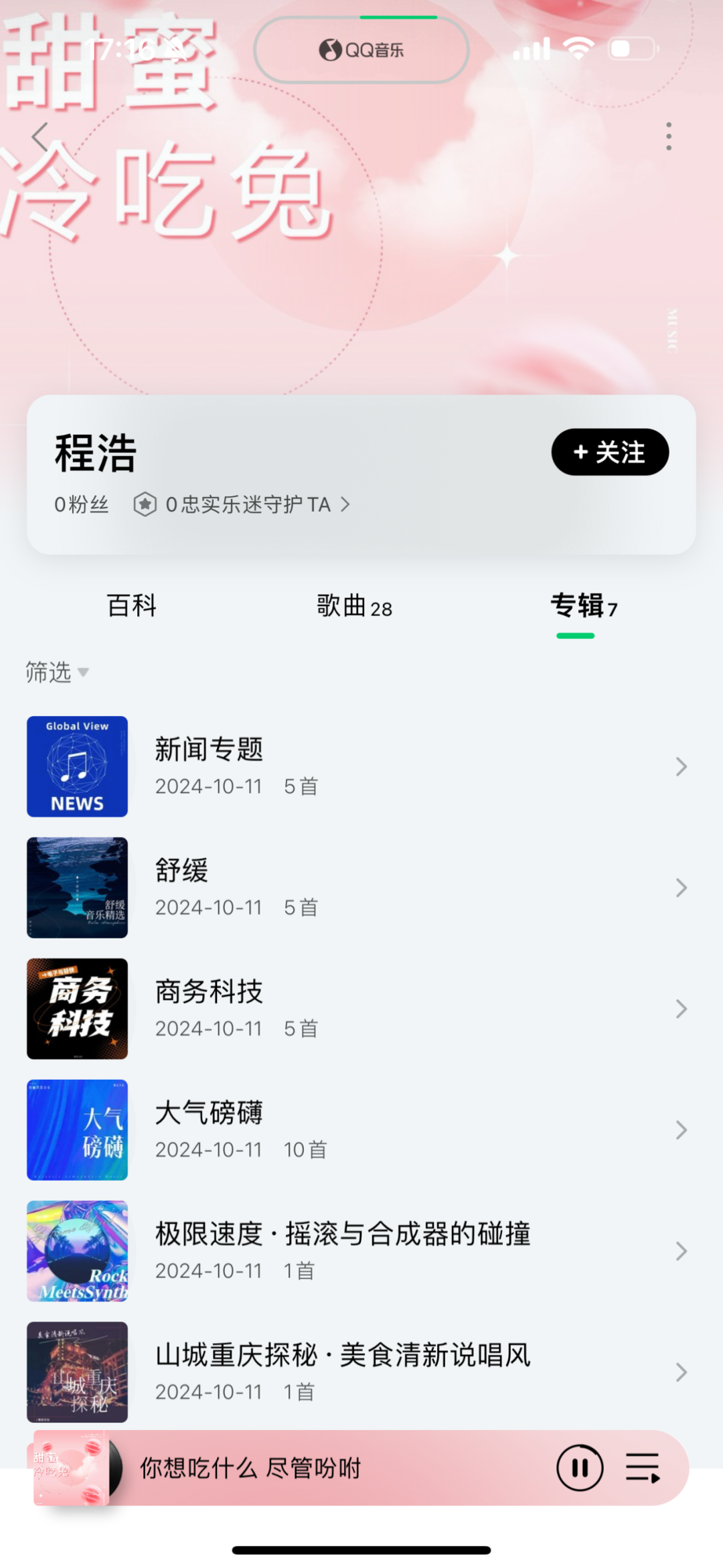
Task: Open the play queue list
Action: click(x=643, y=1468)
